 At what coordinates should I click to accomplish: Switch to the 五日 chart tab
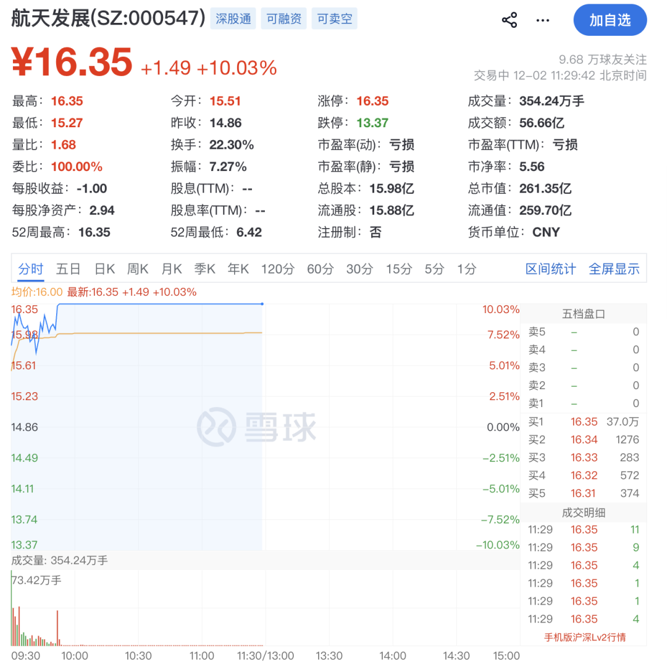(68, 268)
